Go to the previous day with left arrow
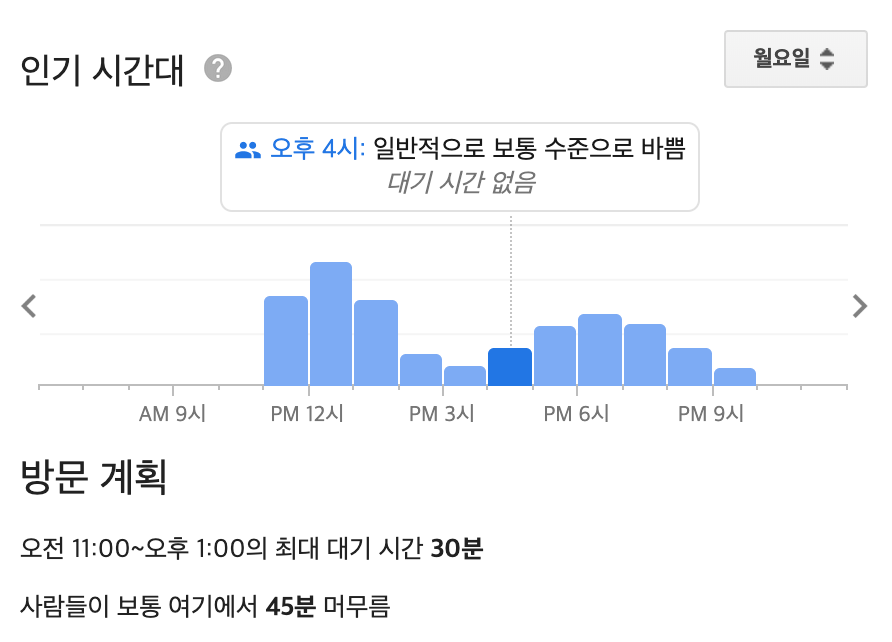The image size is (892, 642). coord(29,306)
